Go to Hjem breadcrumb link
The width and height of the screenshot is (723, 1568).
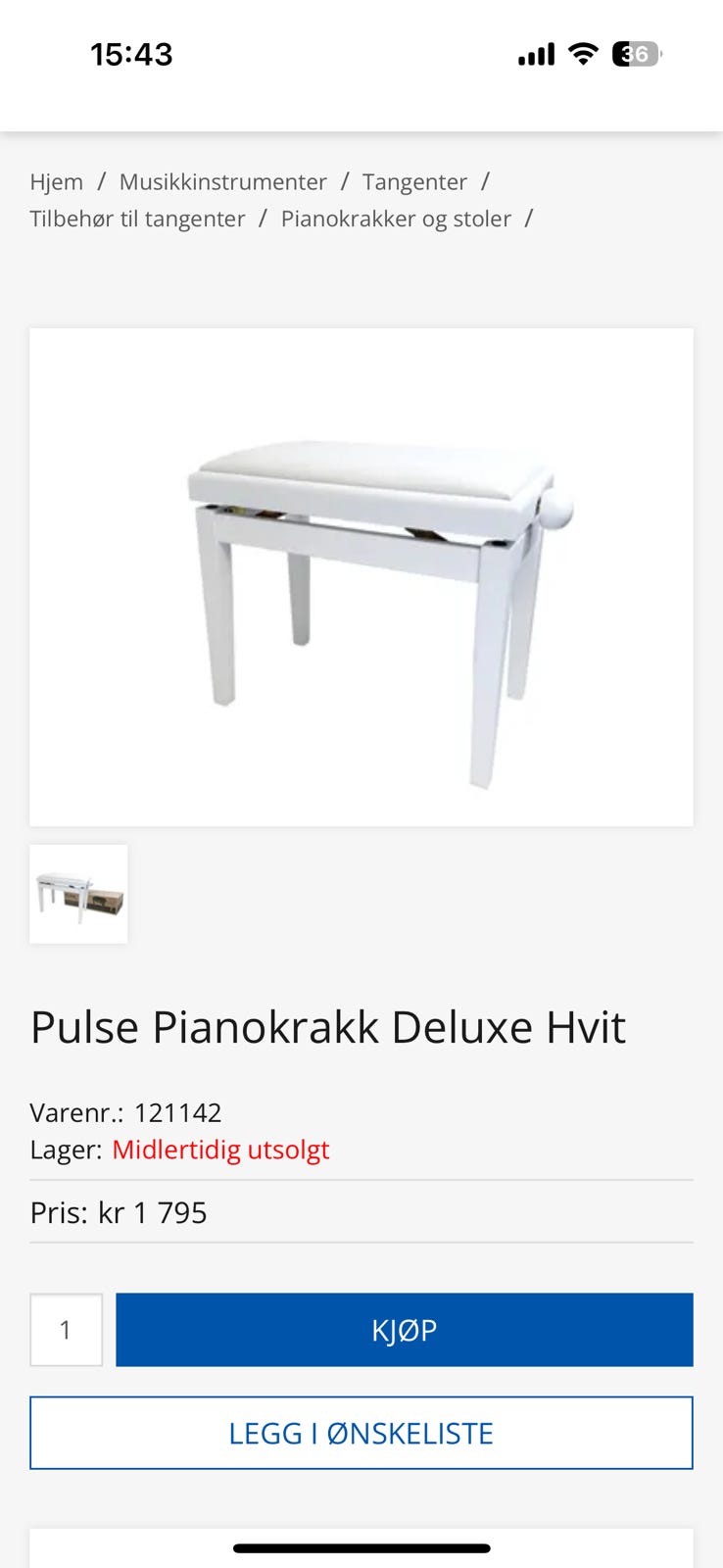coord(56,182)
